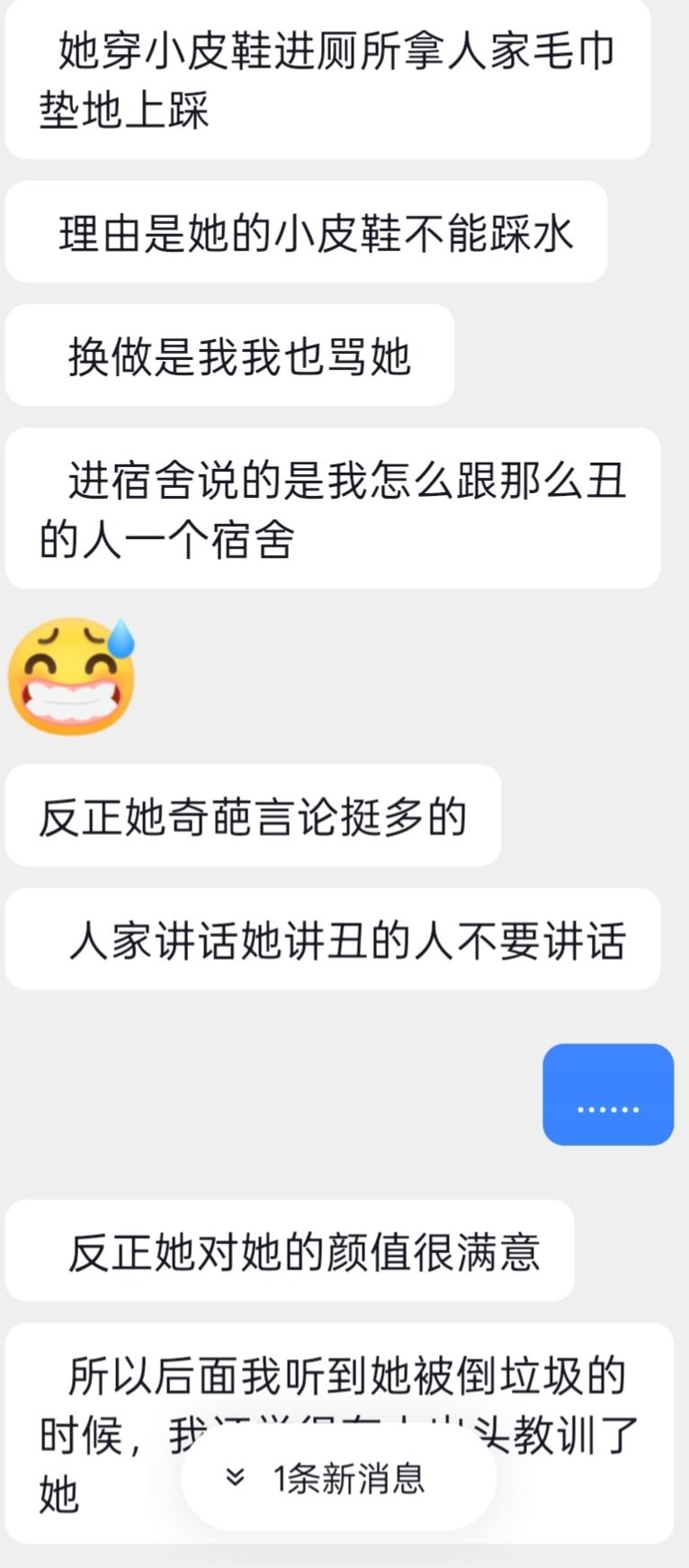
Task: Click the emoji's sweat drop detail
Action: click(x=122, y=640)
